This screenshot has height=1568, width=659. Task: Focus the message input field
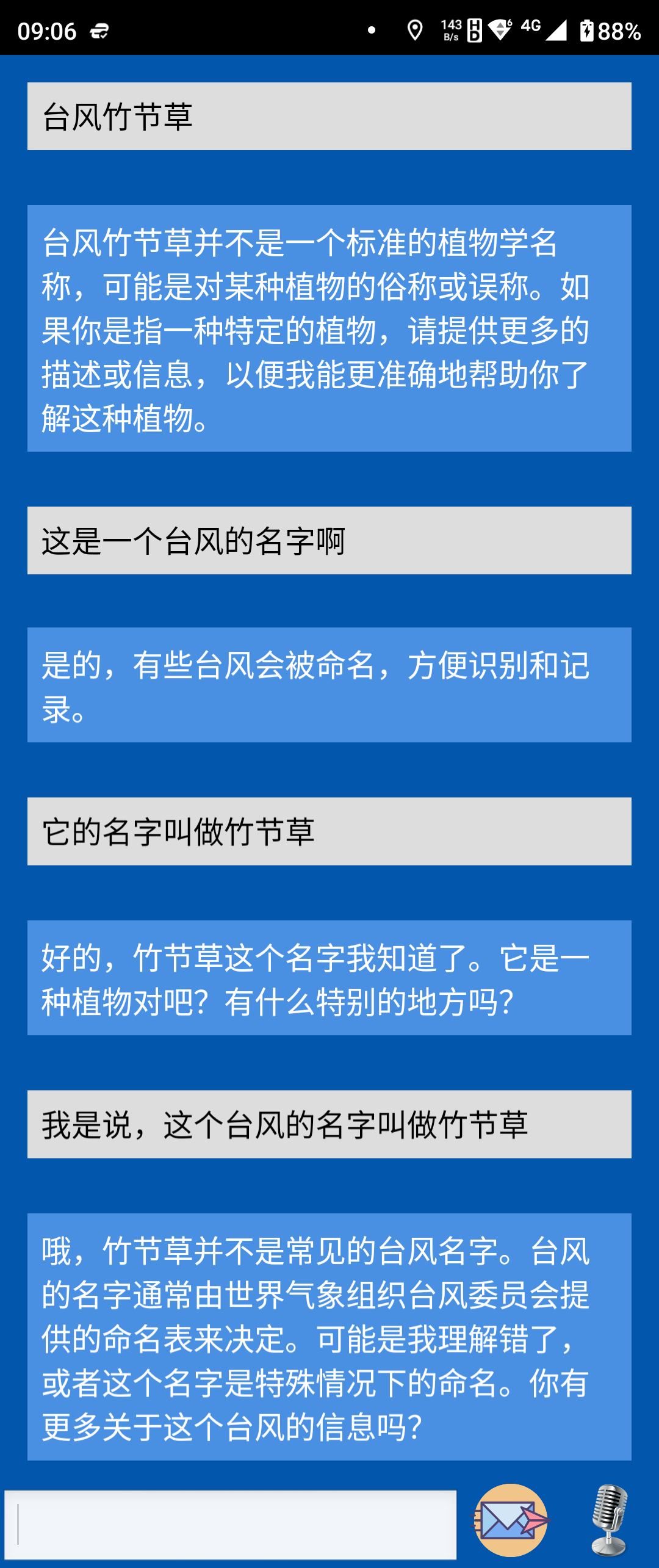(x=231, y=1524)
